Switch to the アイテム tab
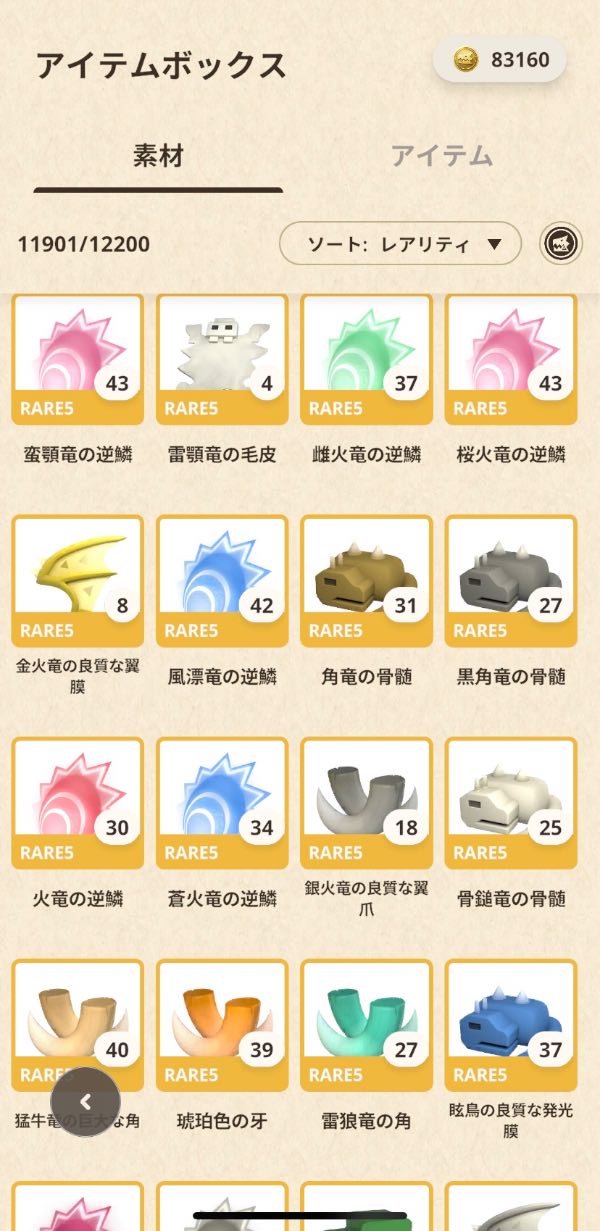 click(441, 155)
